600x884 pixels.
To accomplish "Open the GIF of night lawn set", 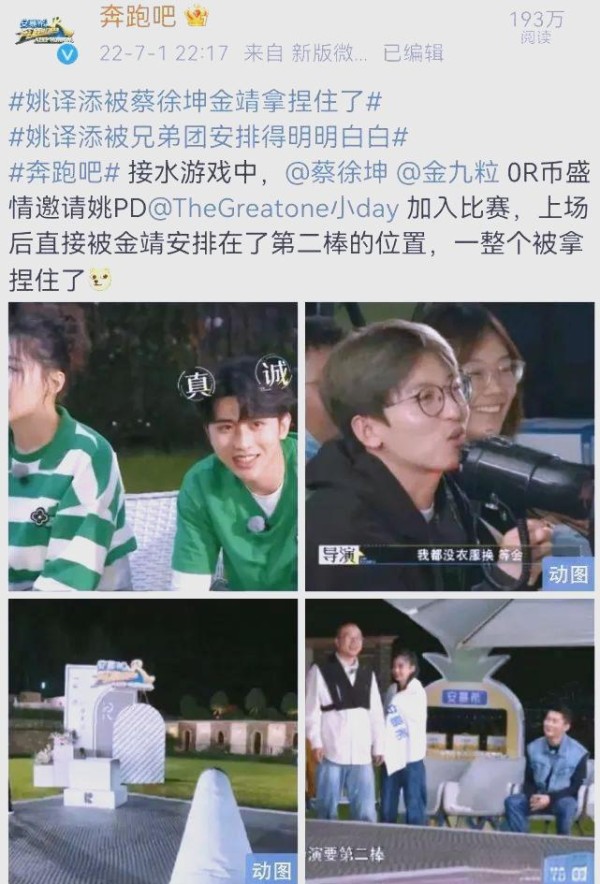I will (153, 740).
